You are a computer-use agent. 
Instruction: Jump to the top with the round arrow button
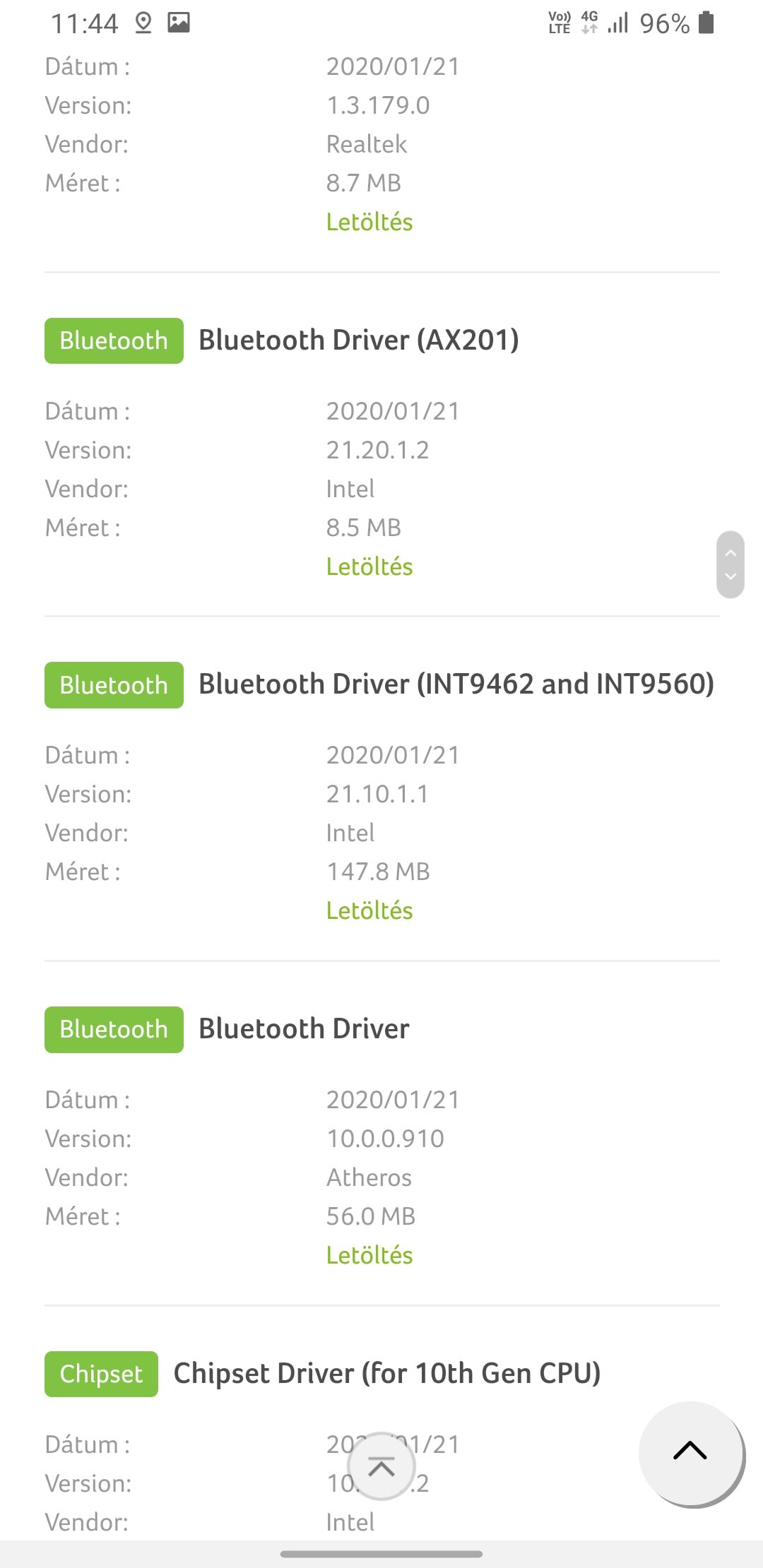point(690,1452)
